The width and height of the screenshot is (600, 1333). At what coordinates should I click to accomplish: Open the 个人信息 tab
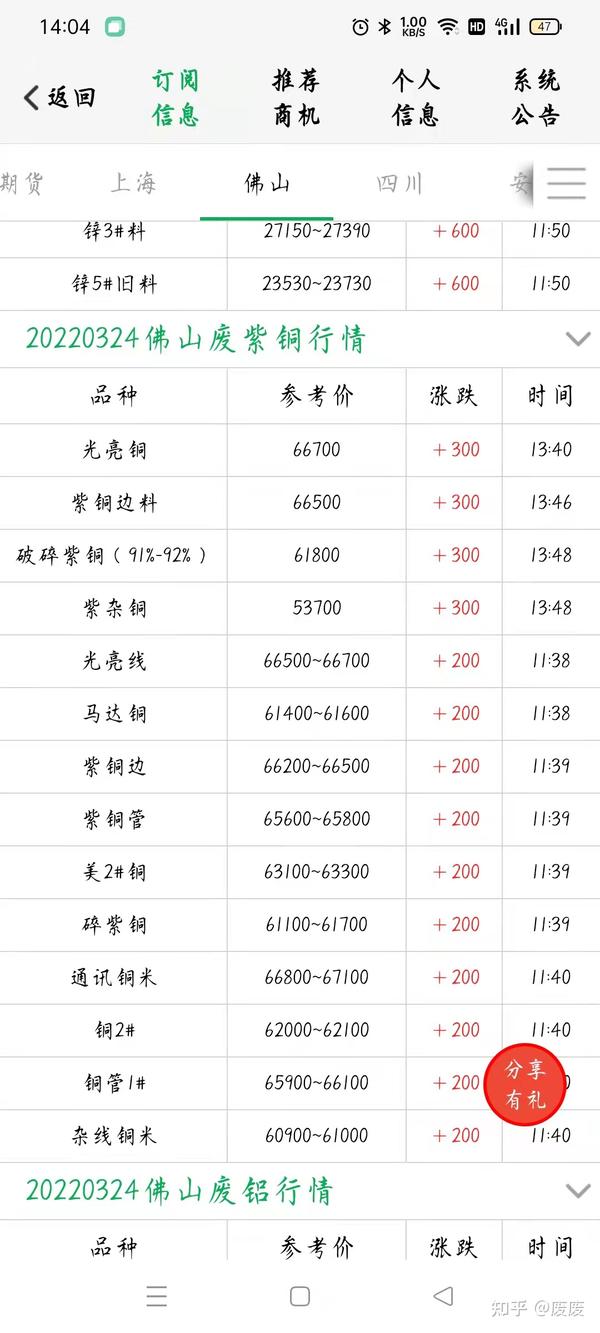415,97
